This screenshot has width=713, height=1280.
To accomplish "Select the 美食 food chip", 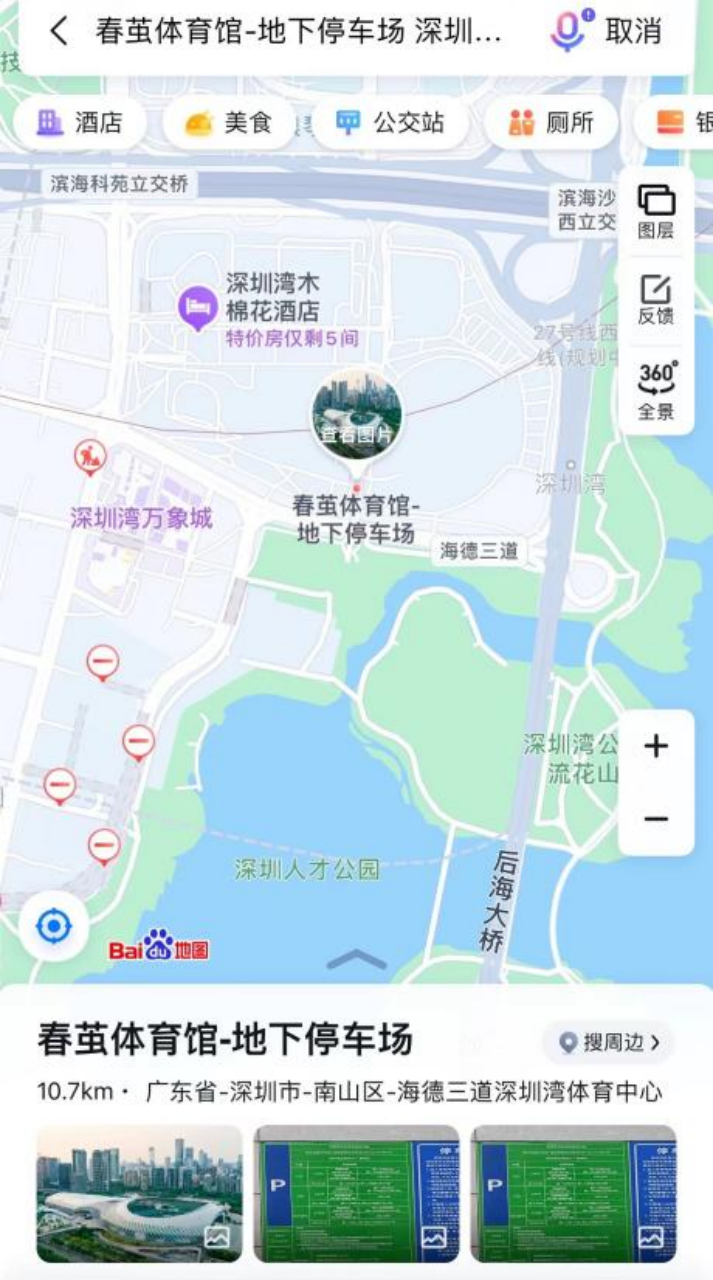I will pos(229,123).
